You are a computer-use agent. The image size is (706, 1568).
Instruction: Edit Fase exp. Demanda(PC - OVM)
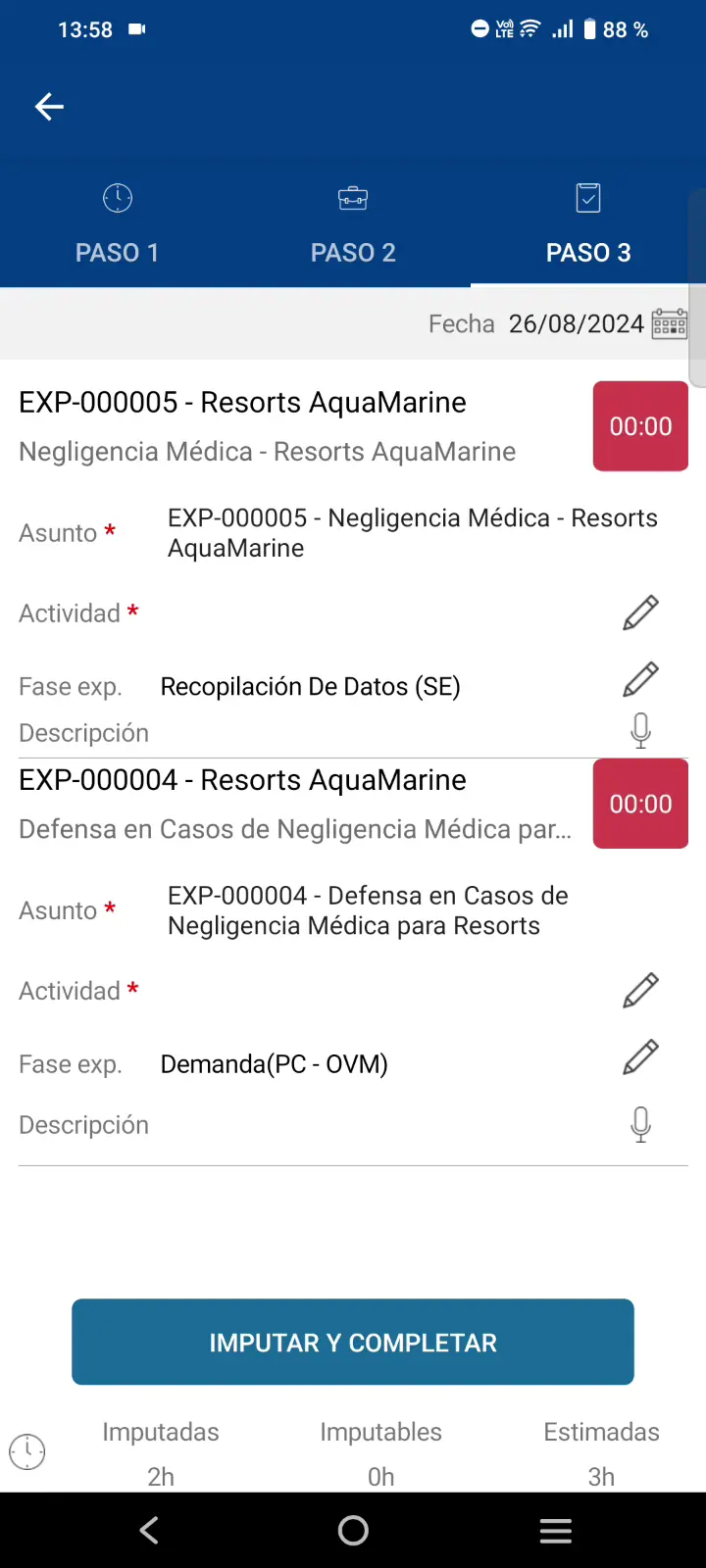click(640, 1057)
